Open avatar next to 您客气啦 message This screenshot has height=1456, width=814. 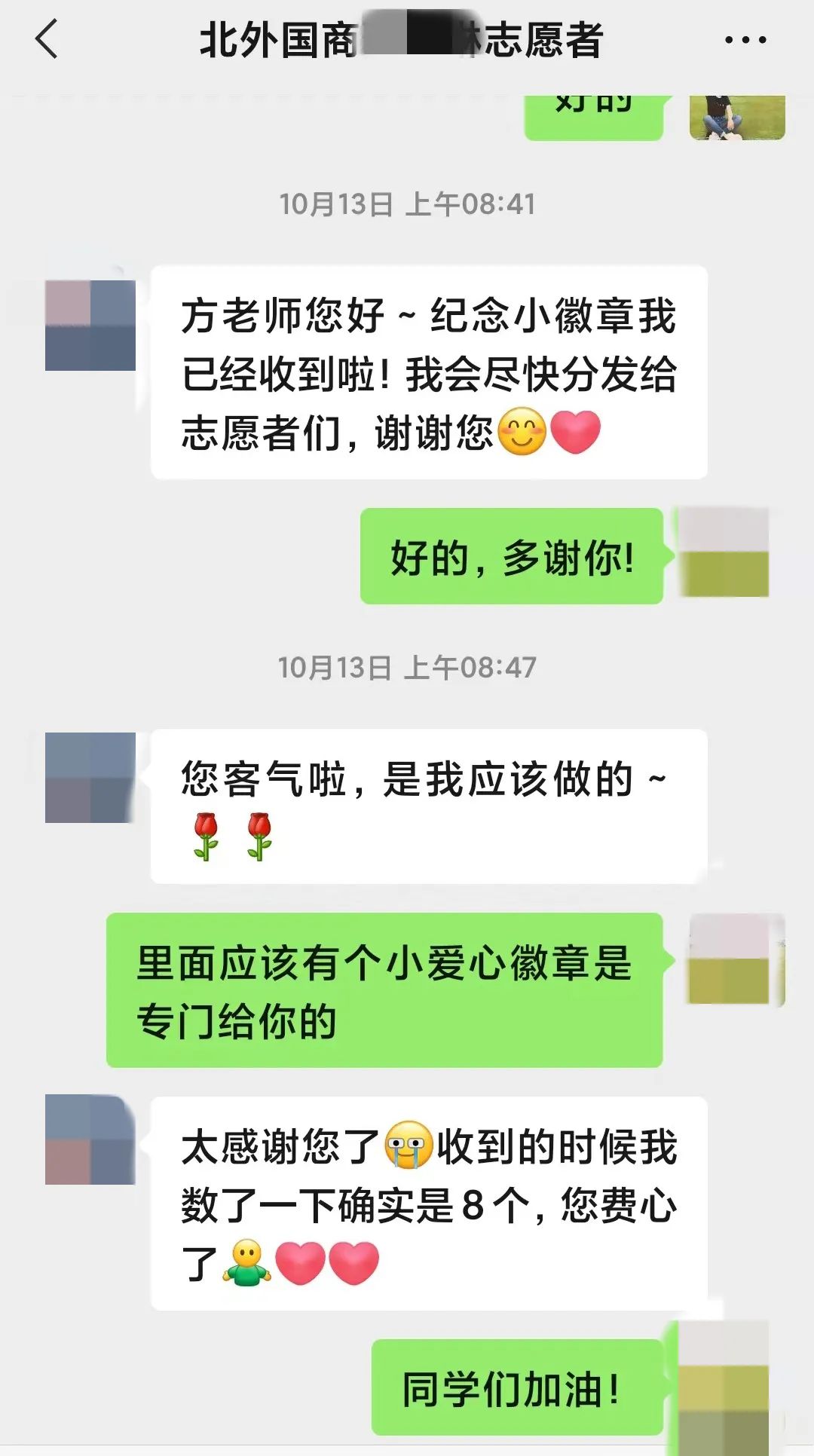tap(90, 777)
